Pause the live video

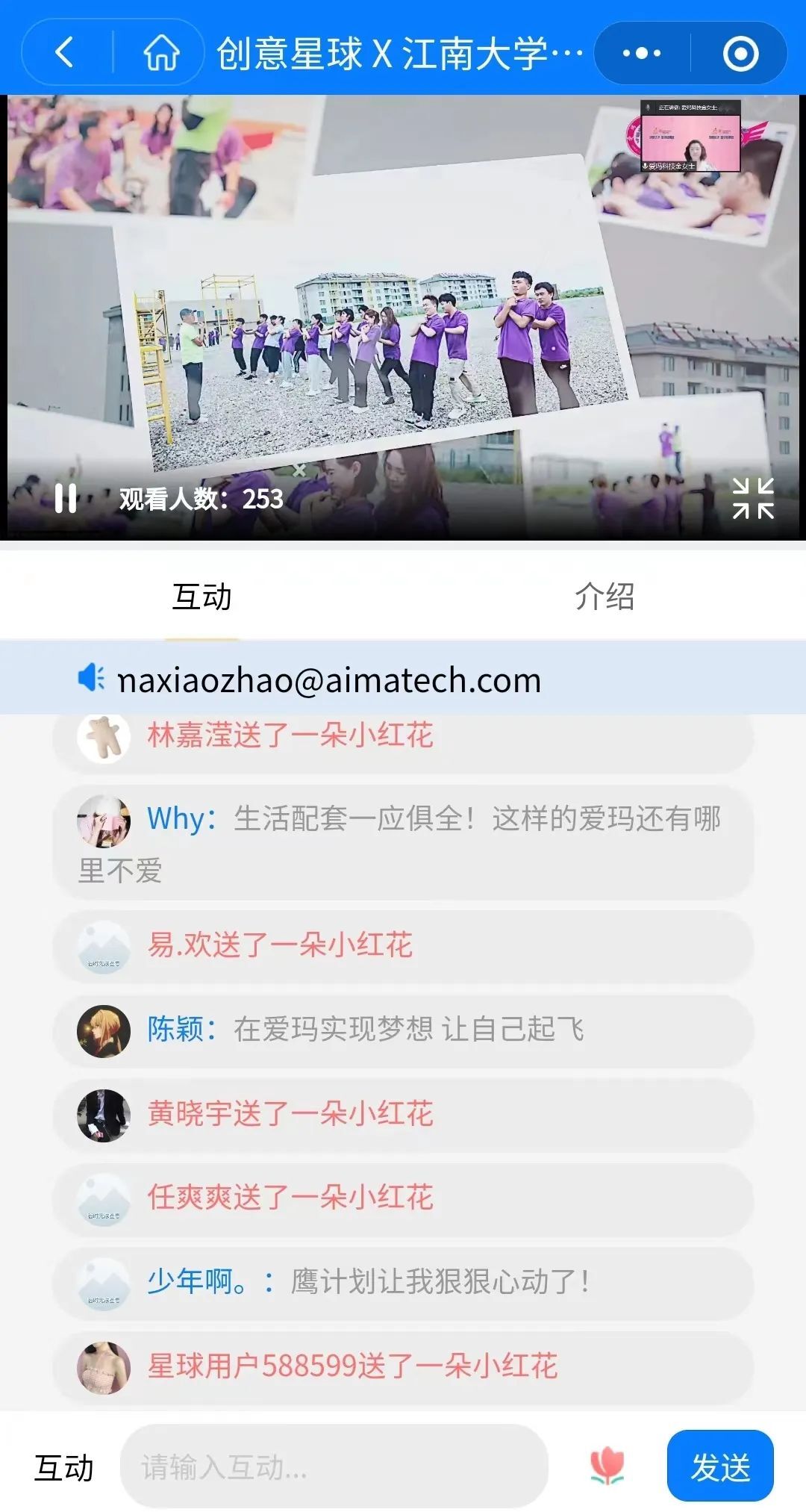pyautogui.click(x=66, y=499)
